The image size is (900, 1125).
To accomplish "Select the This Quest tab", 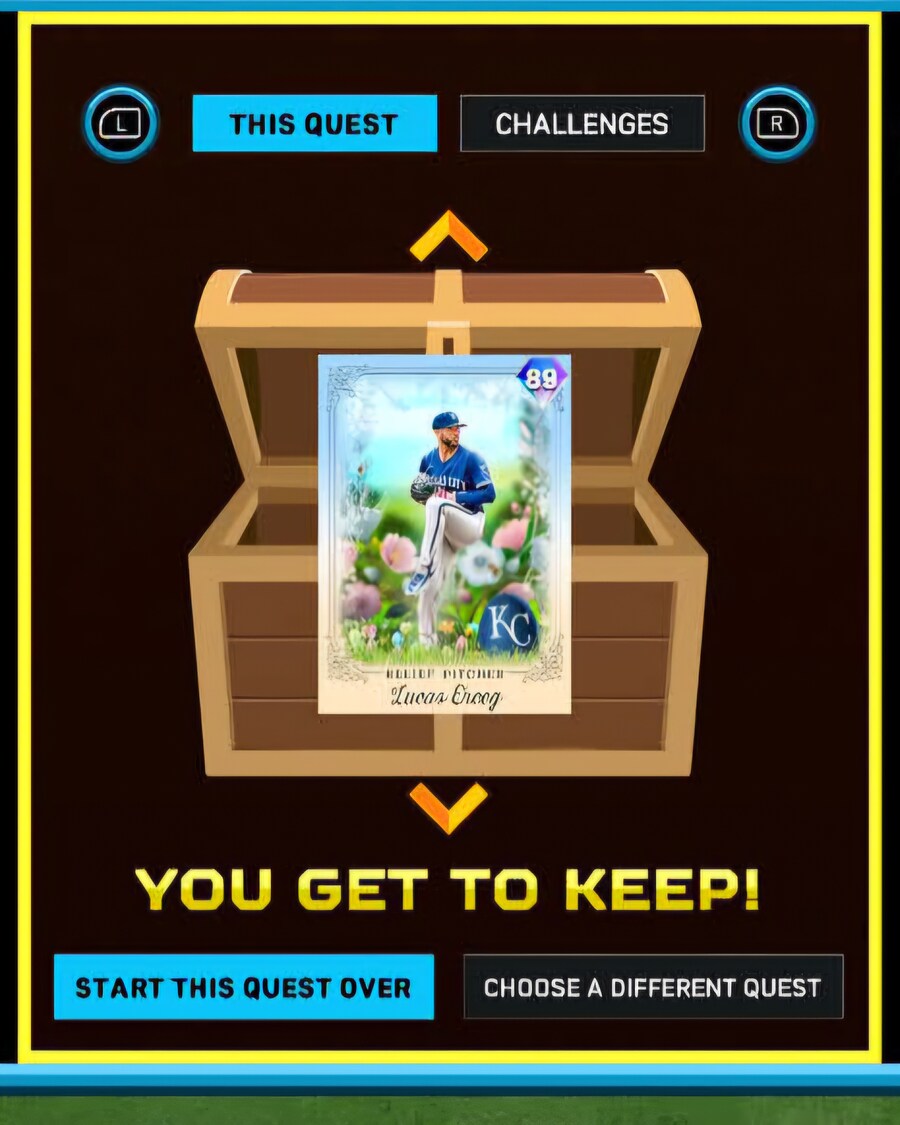I will [x=314, y=124].
